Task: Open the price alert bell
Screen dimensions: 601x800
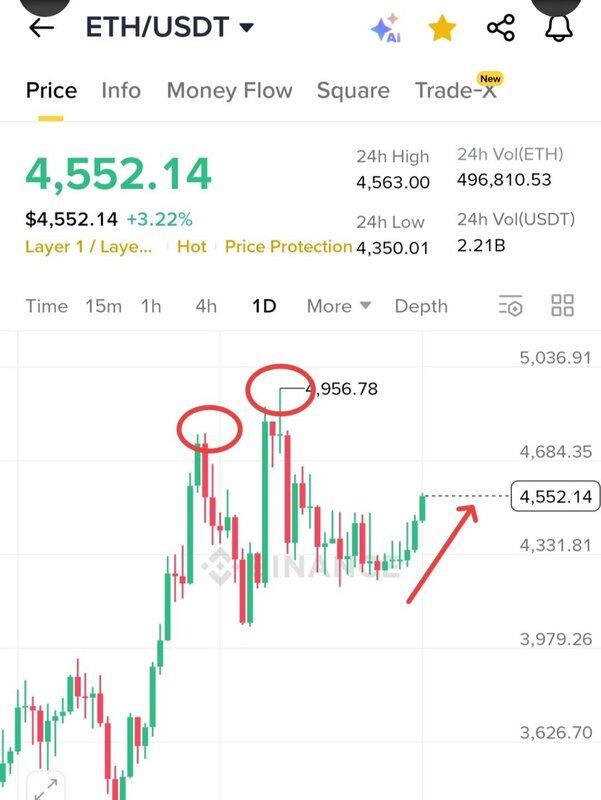Action: [558, 28]
